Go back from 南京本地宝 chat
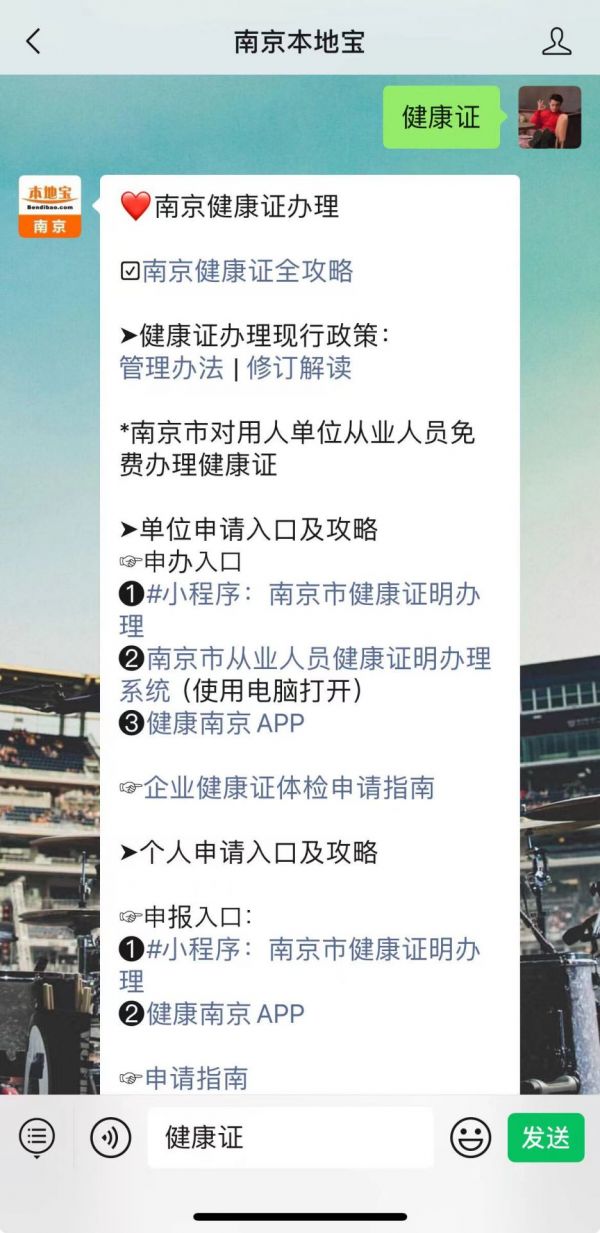The width and height of the screenshot is (600, 1233). tap(33, 42)
